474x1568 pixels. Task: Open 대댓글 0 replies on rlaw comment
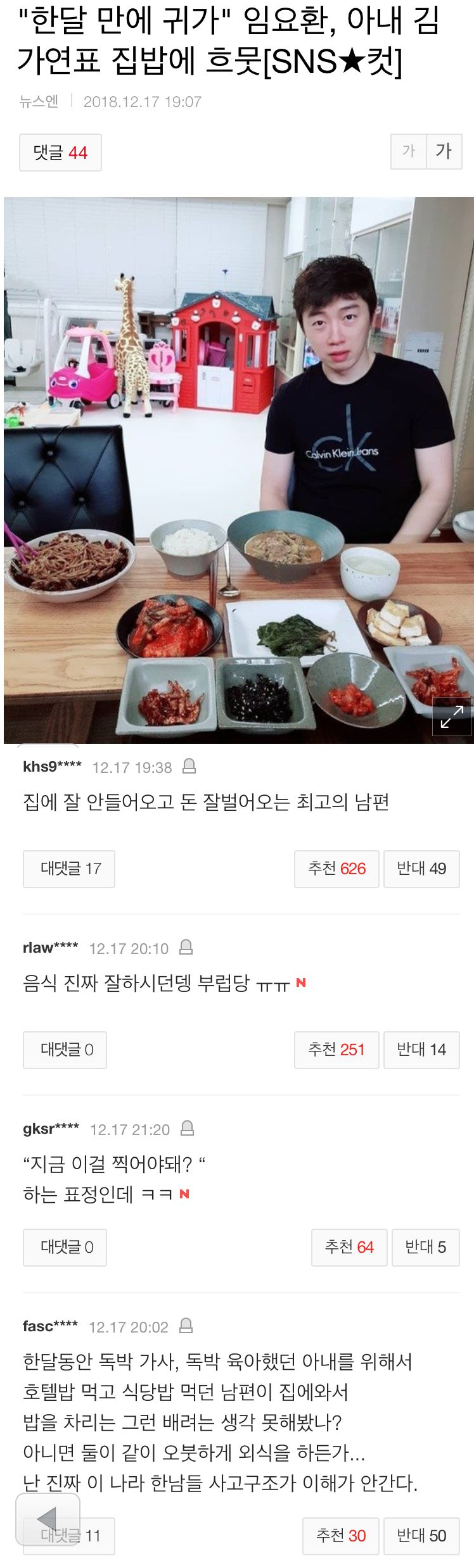[65, 1050]
